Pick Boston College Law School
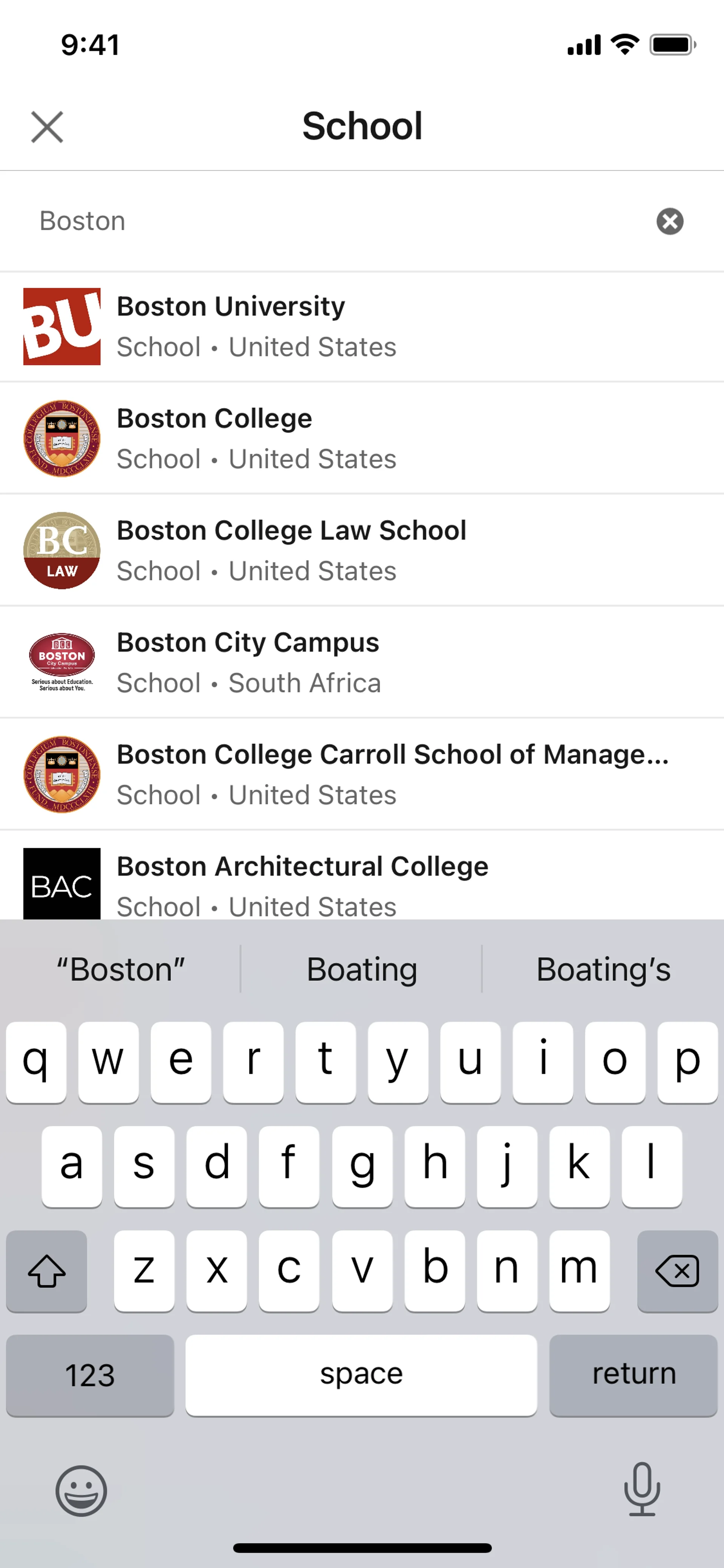This screenshot has width=724, height=1568. click(362, 551)
